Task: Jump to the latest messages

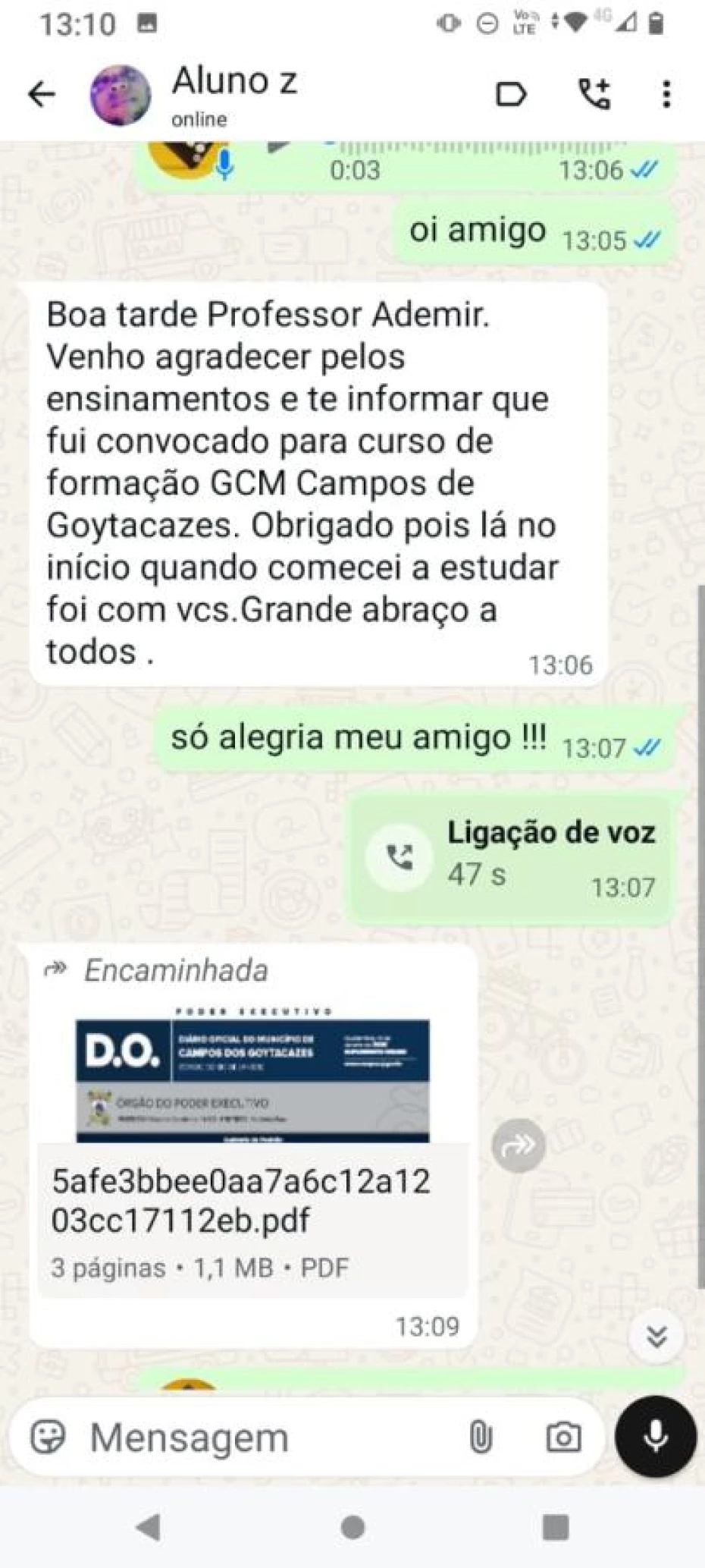Action: point(656,1336)
